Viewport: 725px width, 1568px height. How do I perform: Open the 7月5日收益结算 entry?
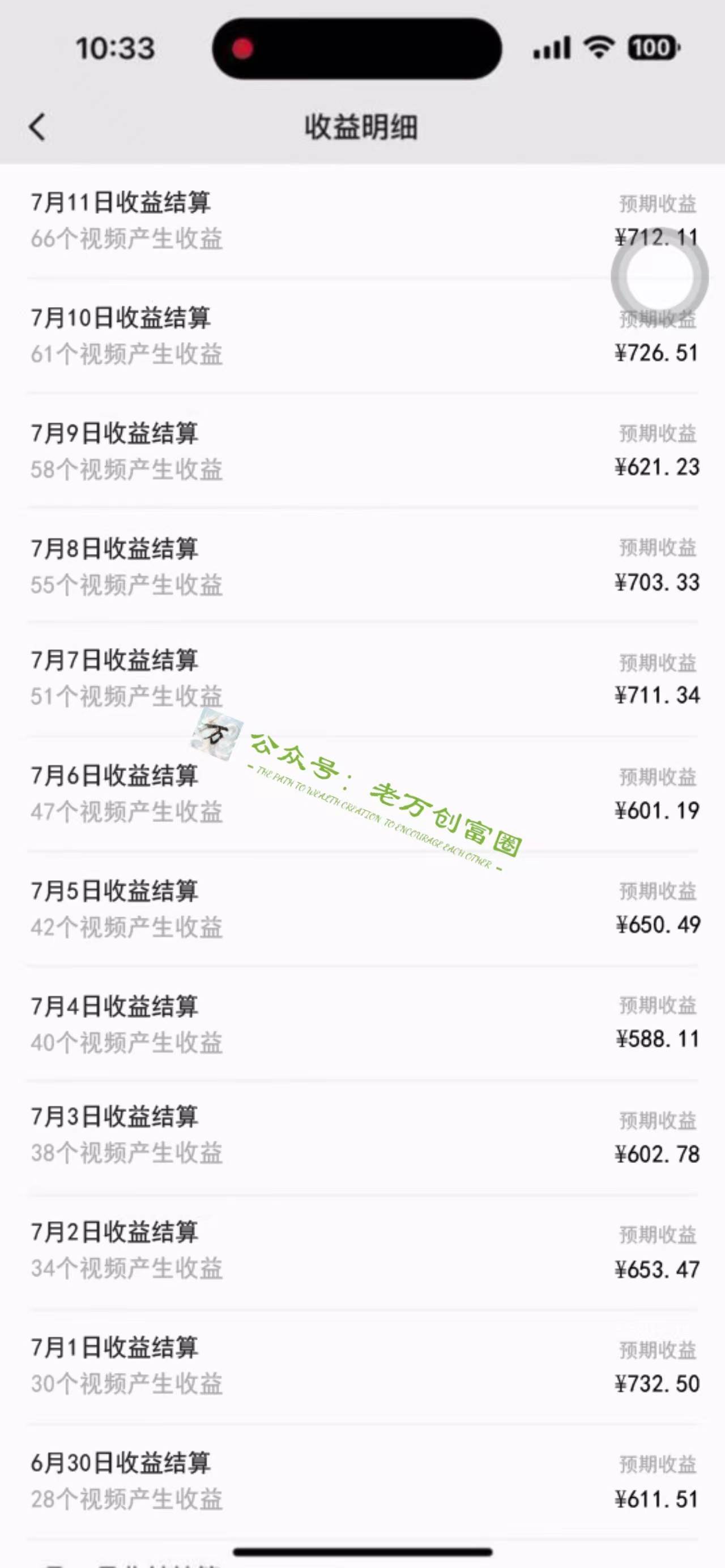(114, 891)
